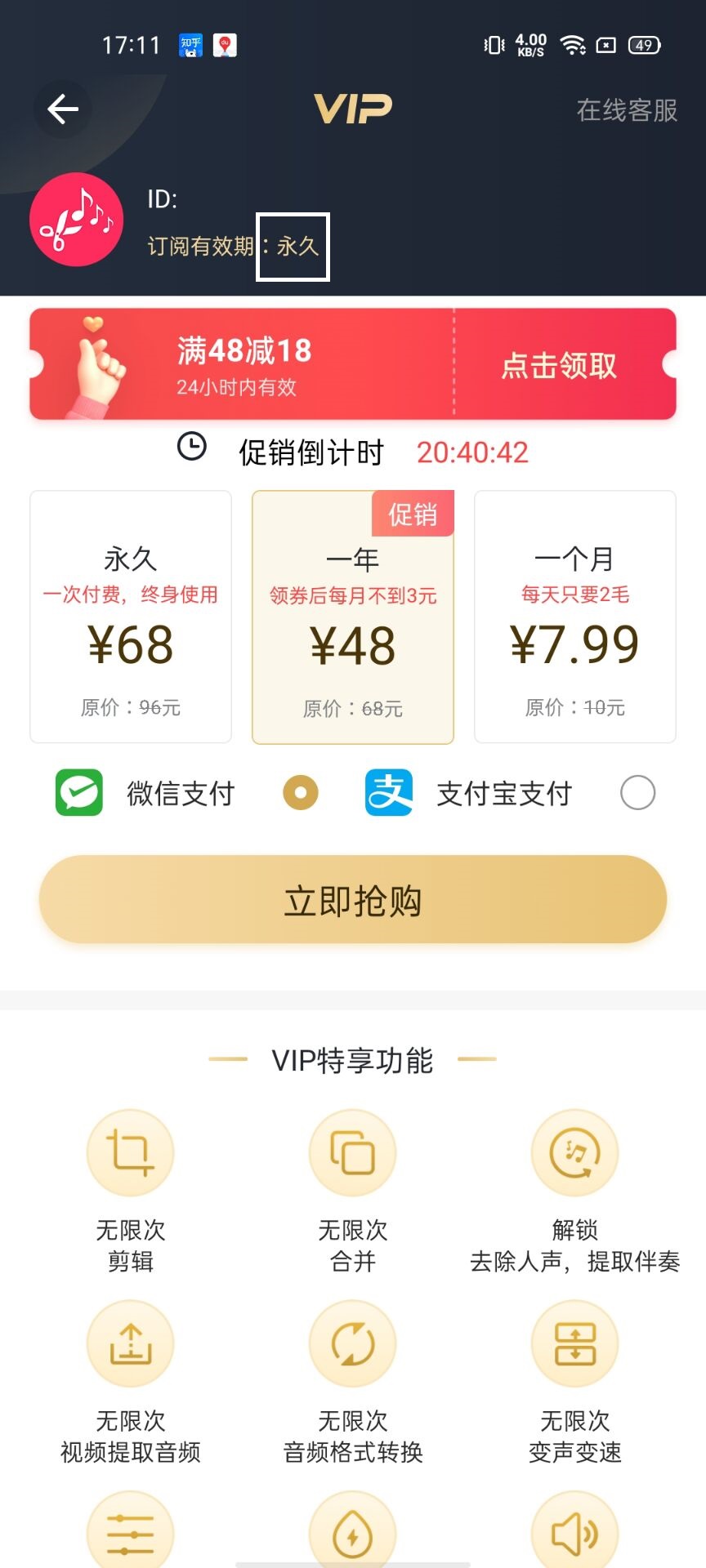Go back using the arrow icon
This screenshot has width=706, height=1568.
tap(62, 109)
